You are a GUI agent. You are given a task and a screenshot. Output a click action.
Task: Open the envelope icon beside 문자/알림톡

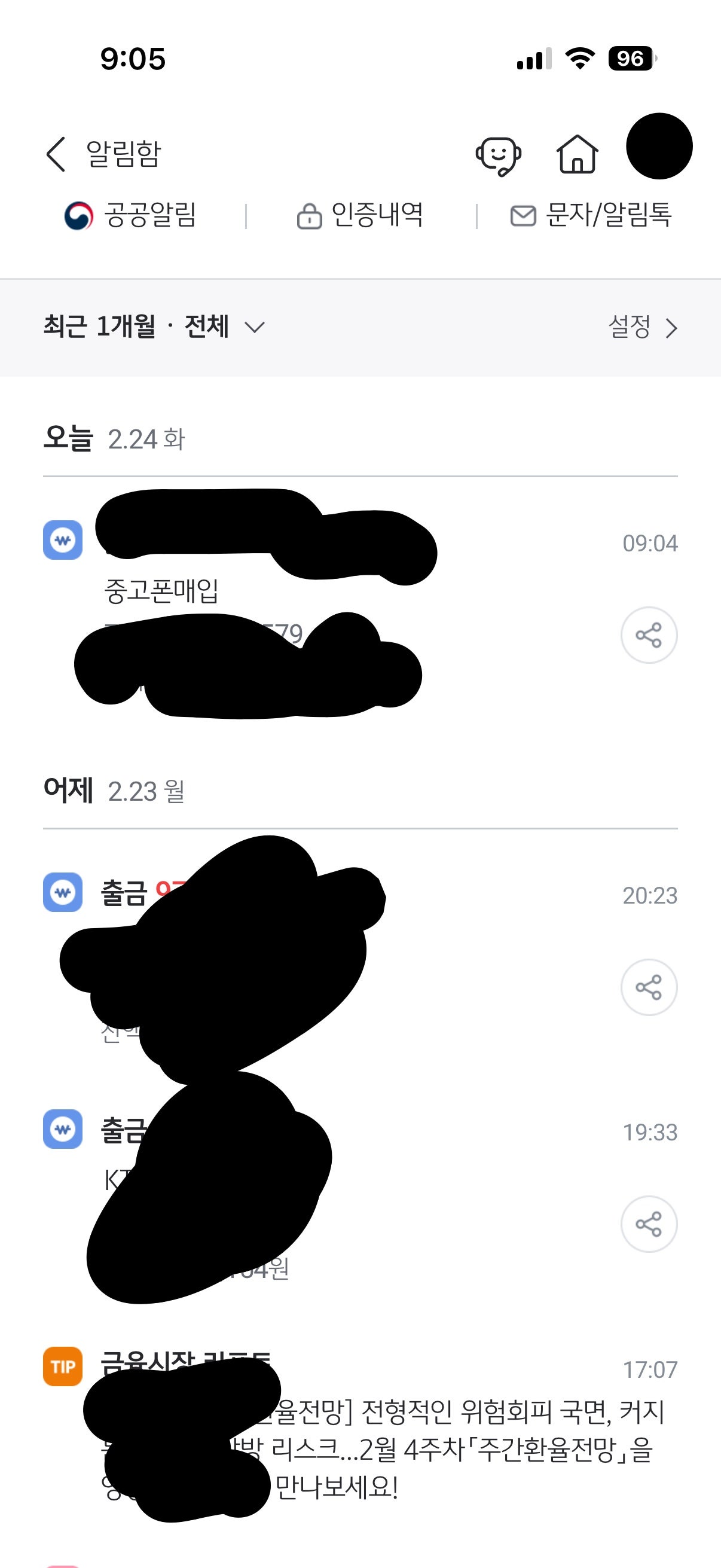(522, 214)
